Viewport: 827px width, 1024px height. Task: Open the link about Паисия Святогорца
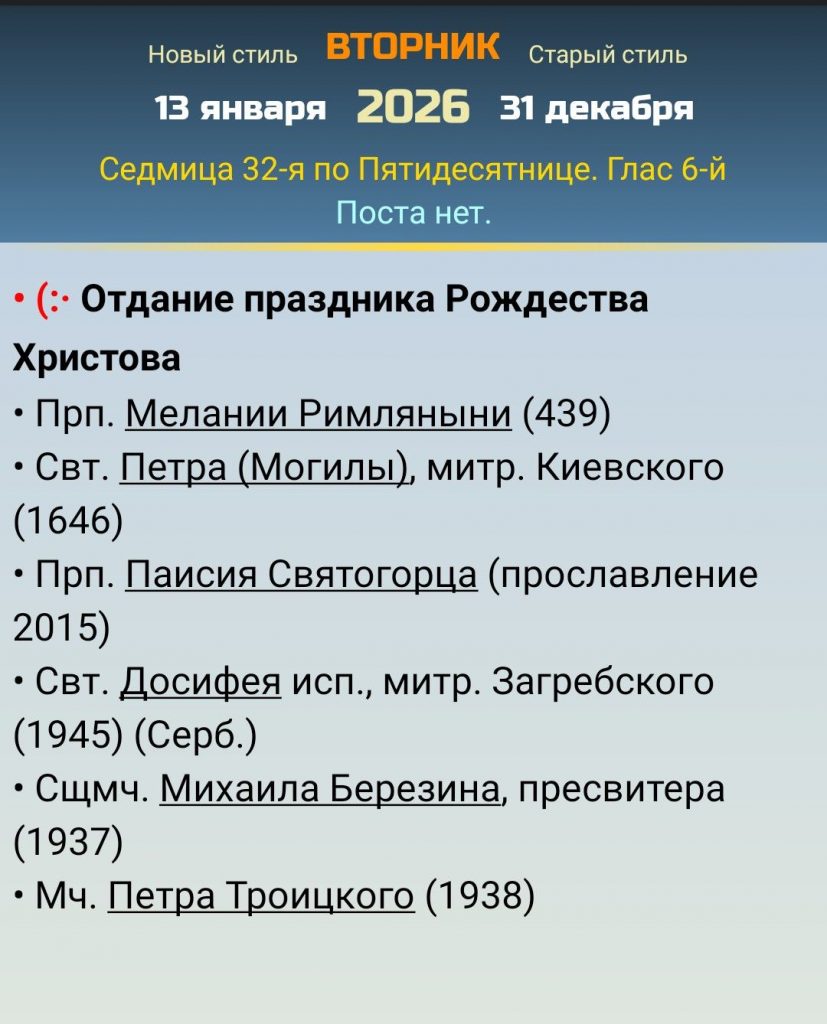(x=301, y=575)
